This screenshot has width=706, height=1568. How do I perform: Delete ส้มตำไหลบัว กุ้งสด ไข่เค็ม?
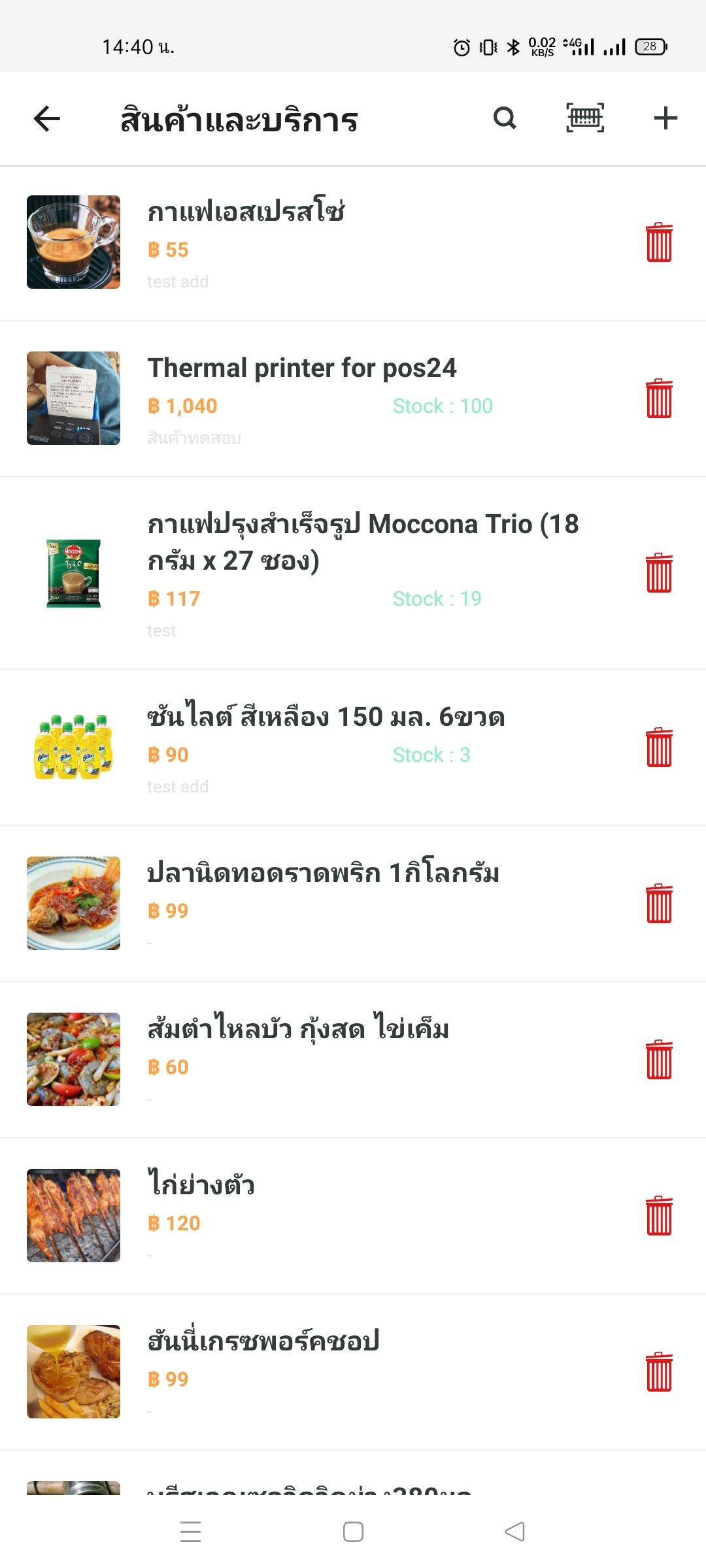click(x=659, y=1060)
